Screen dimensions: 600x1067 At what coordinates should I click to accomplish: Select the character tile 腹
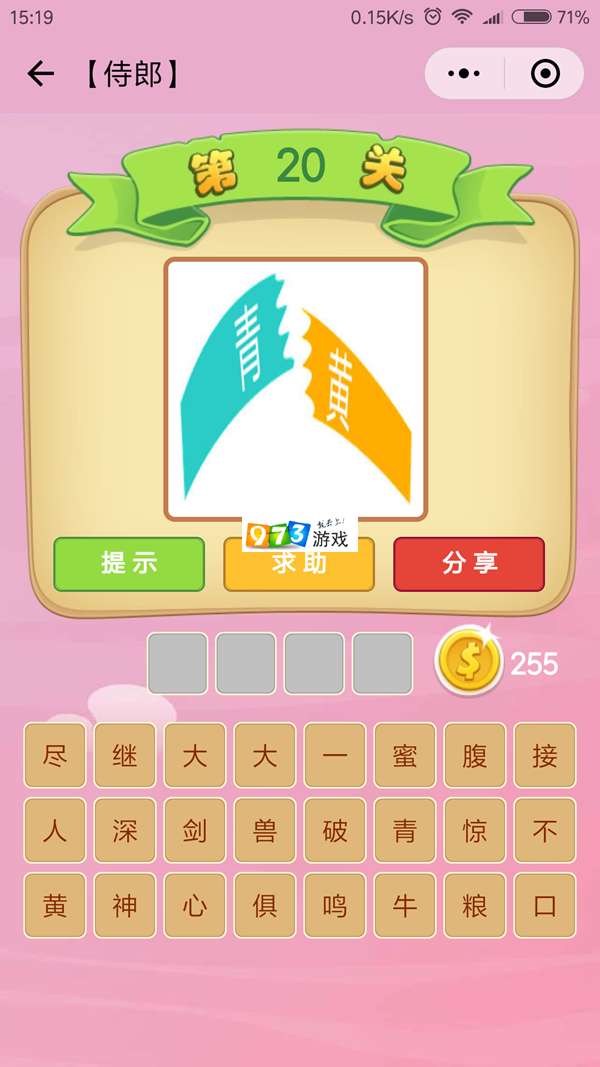[x=475, y=755]
